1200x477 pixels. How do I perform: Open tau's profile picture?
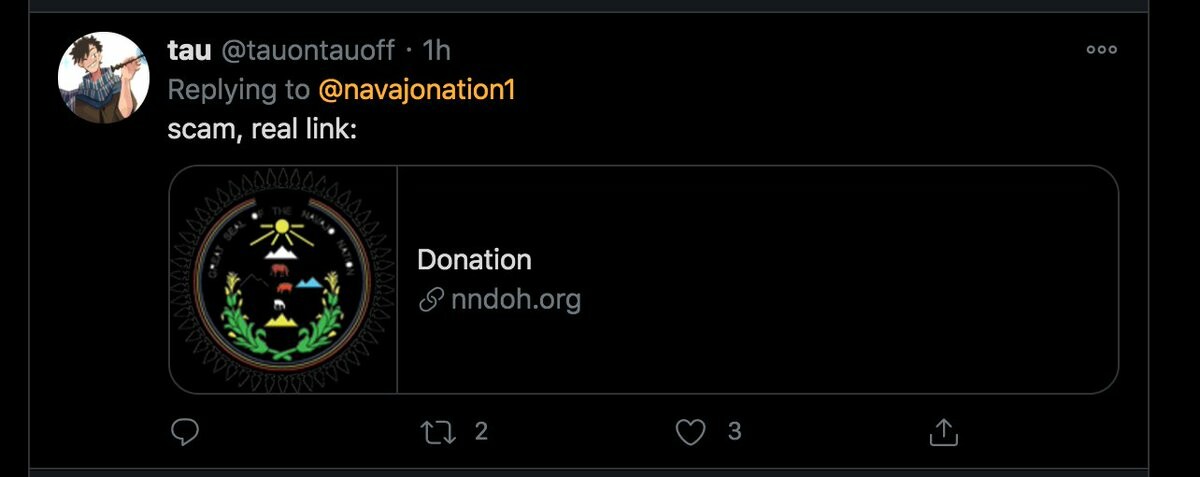click(104, 77)
